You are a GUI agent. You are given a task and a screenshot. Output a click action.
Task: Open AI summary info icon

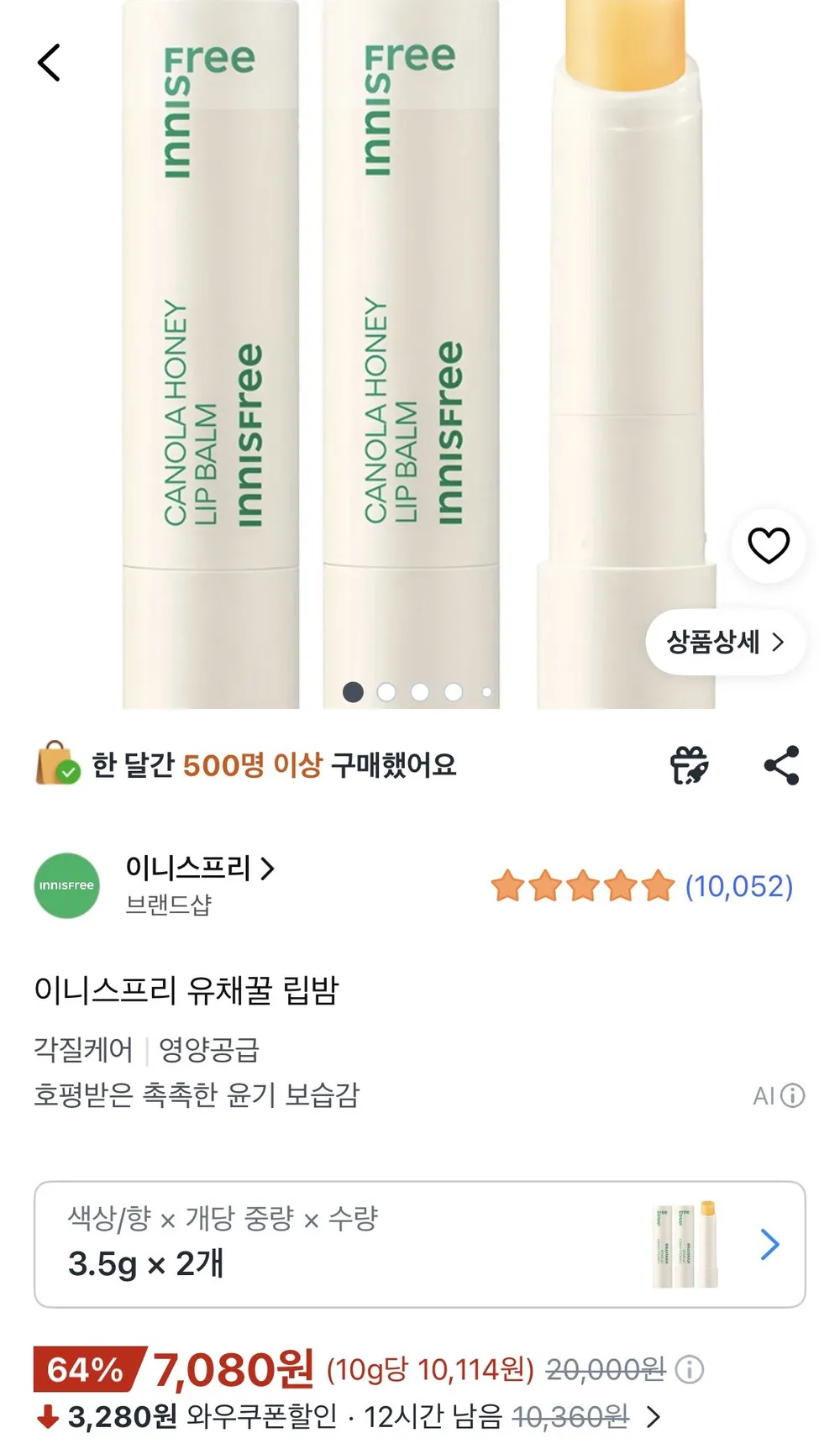[x=792, y=1095]
